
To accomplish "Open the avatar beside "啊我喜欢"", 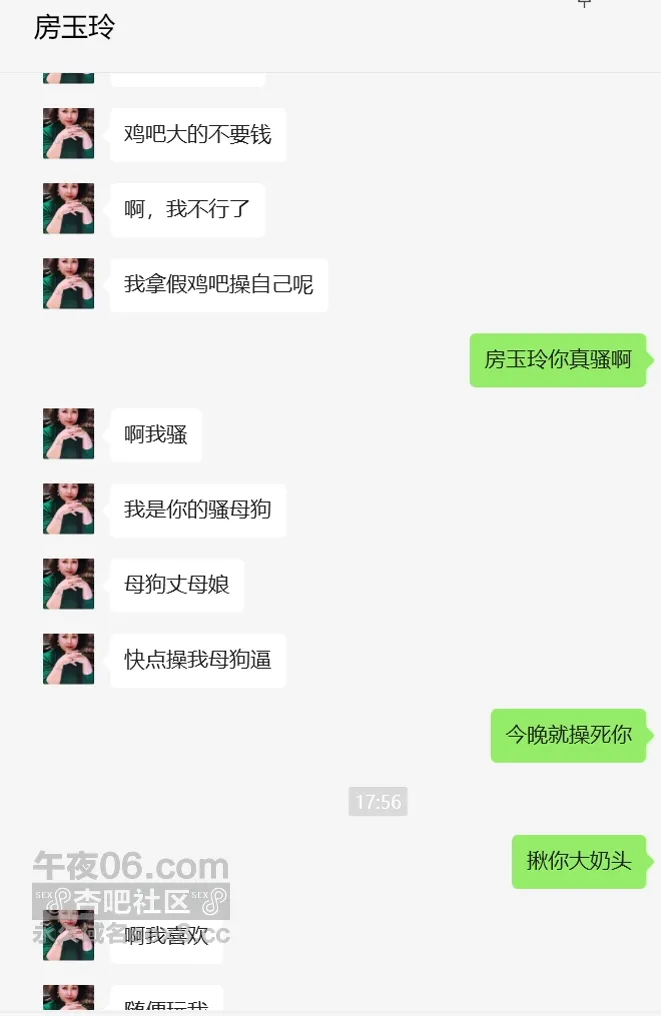I will click(x=69, y=935).
